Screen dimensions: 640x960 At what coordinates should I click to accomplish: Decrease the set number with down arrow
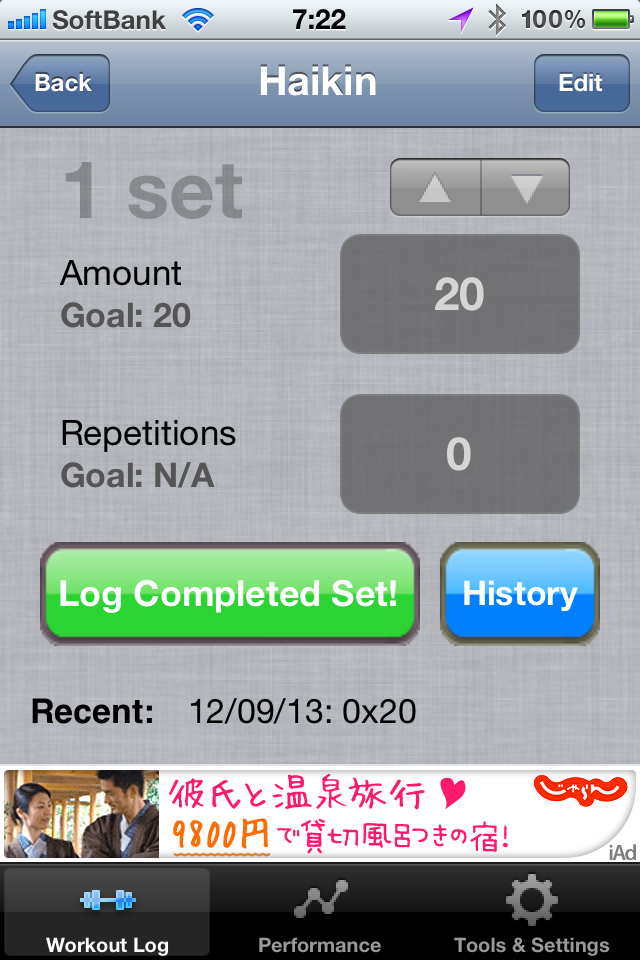(x=526, y=188)
